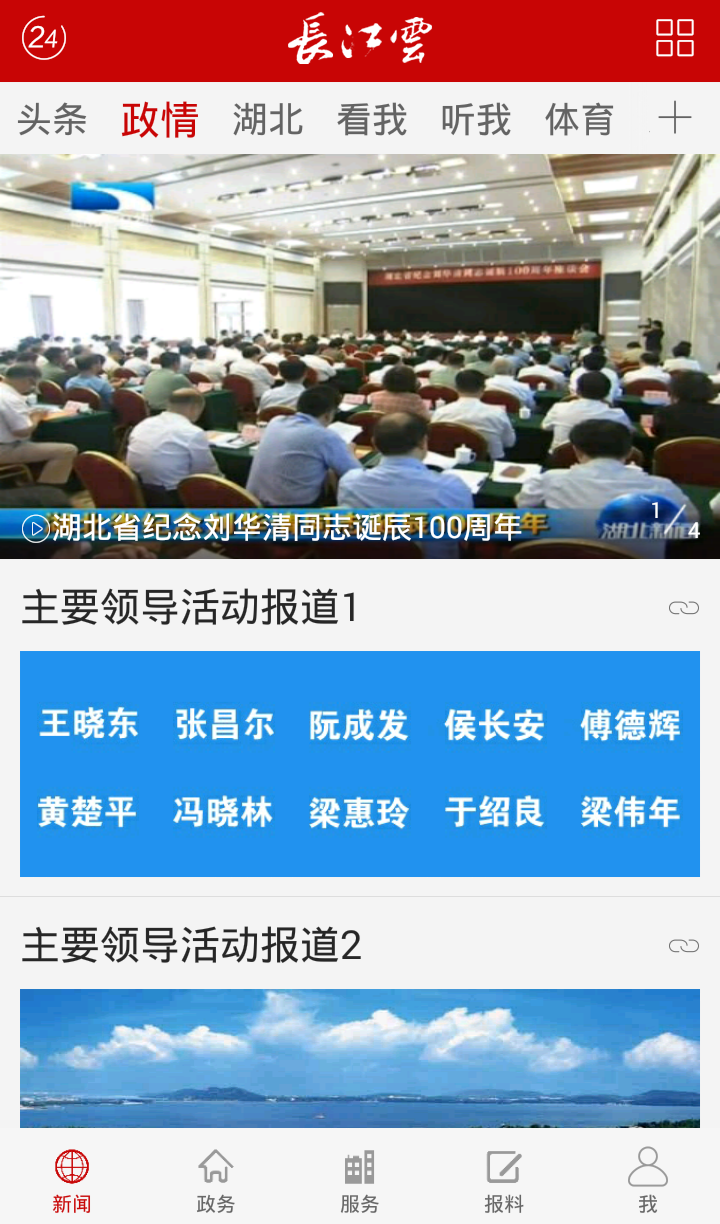Viewport: 720px width, 1224px height.
Task: Add more channels with plus icon
Action: pyautogui.click(x=675, y=119)
